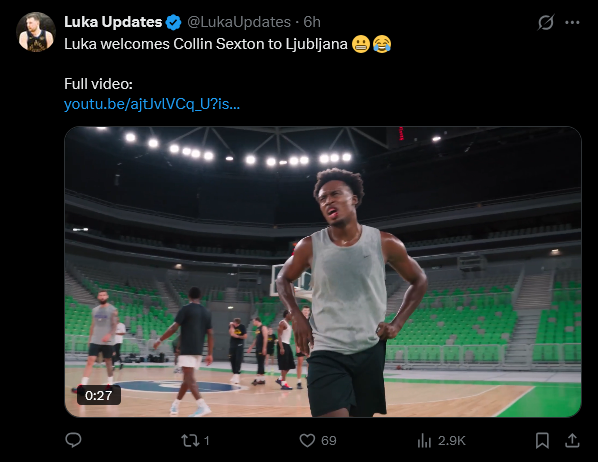Open the three-dot more options menu
The image size is (598, 462).
[572, 23]
